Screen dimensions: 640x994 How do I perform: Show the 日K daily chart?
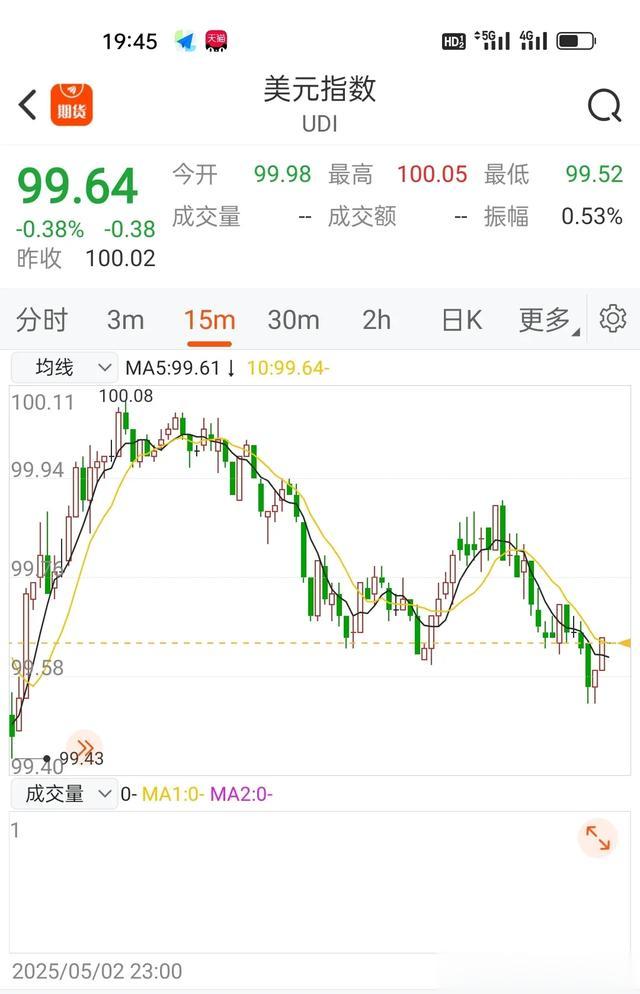tap(461, 320)
